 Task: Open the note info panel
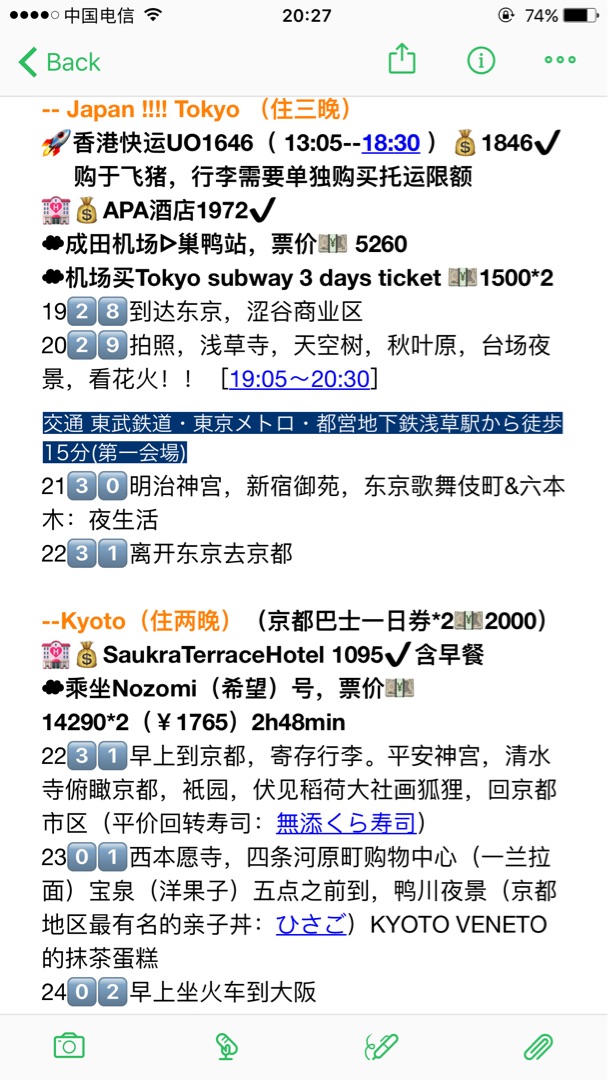(481, 60)
